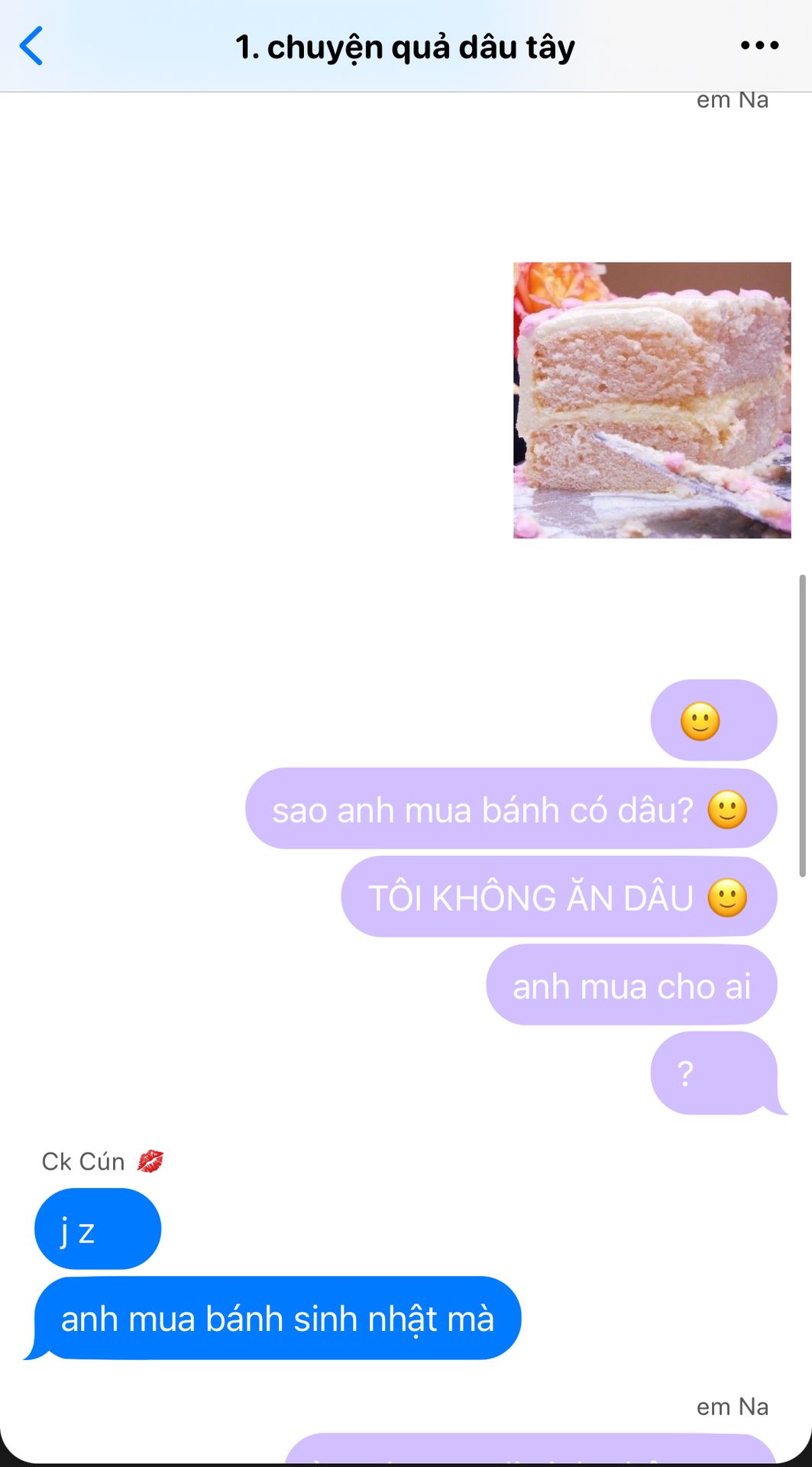Open the three-dot overflow menu

[x=759, y=46]
